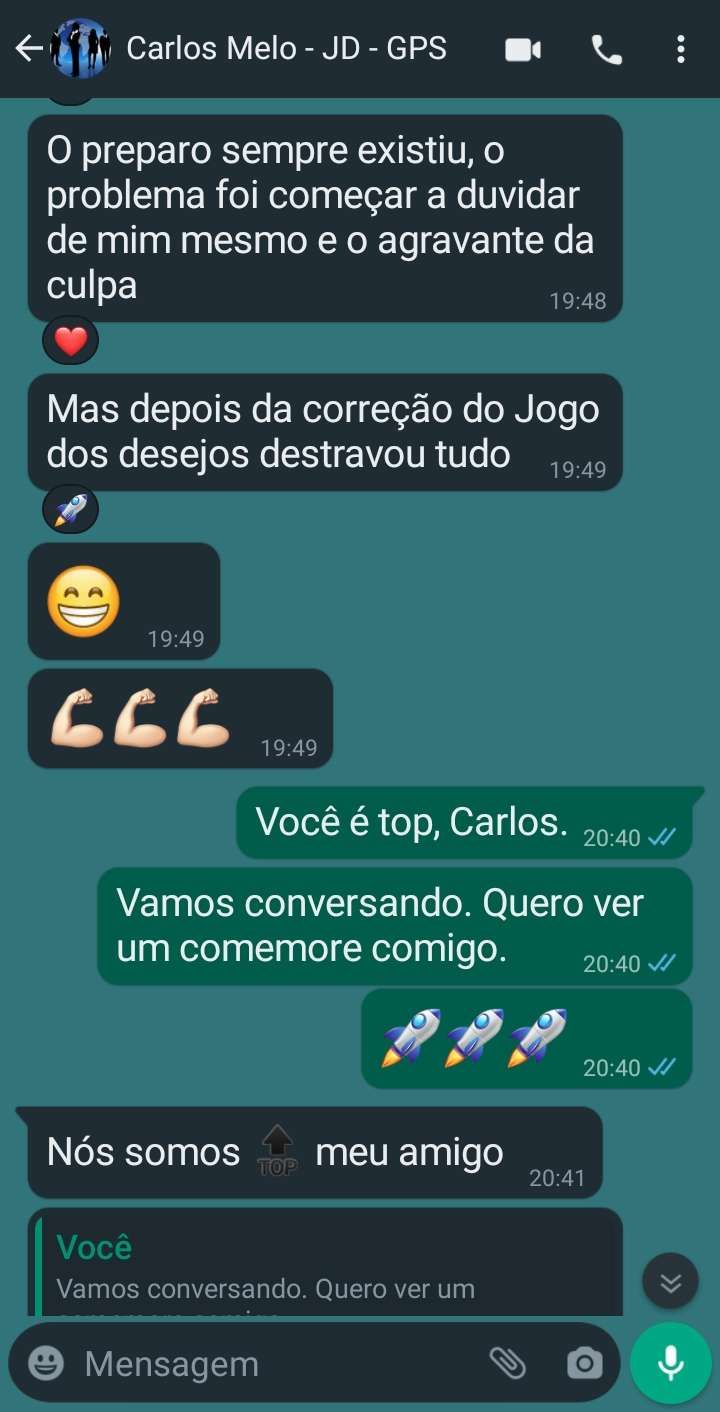The height and width of the screenshot is (1412, 720).
Task: View the rocket reaction under 'destravou tudo'
Action: (x=71, y=510)
